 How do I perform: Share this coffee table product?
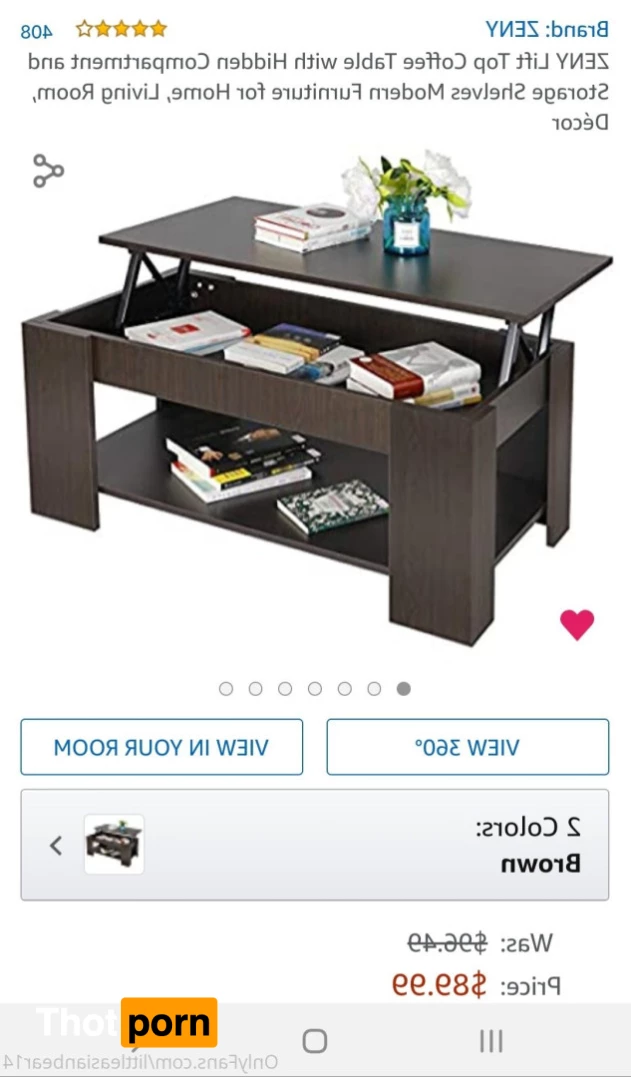[47, 171]
